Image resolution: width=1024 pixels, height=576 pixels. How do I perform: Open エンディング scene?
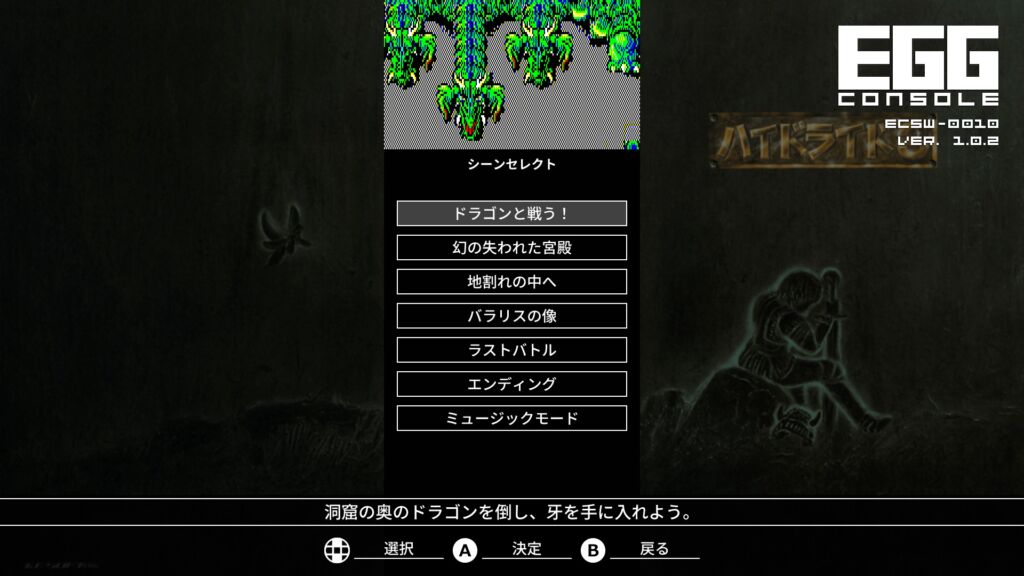point(511,384)
